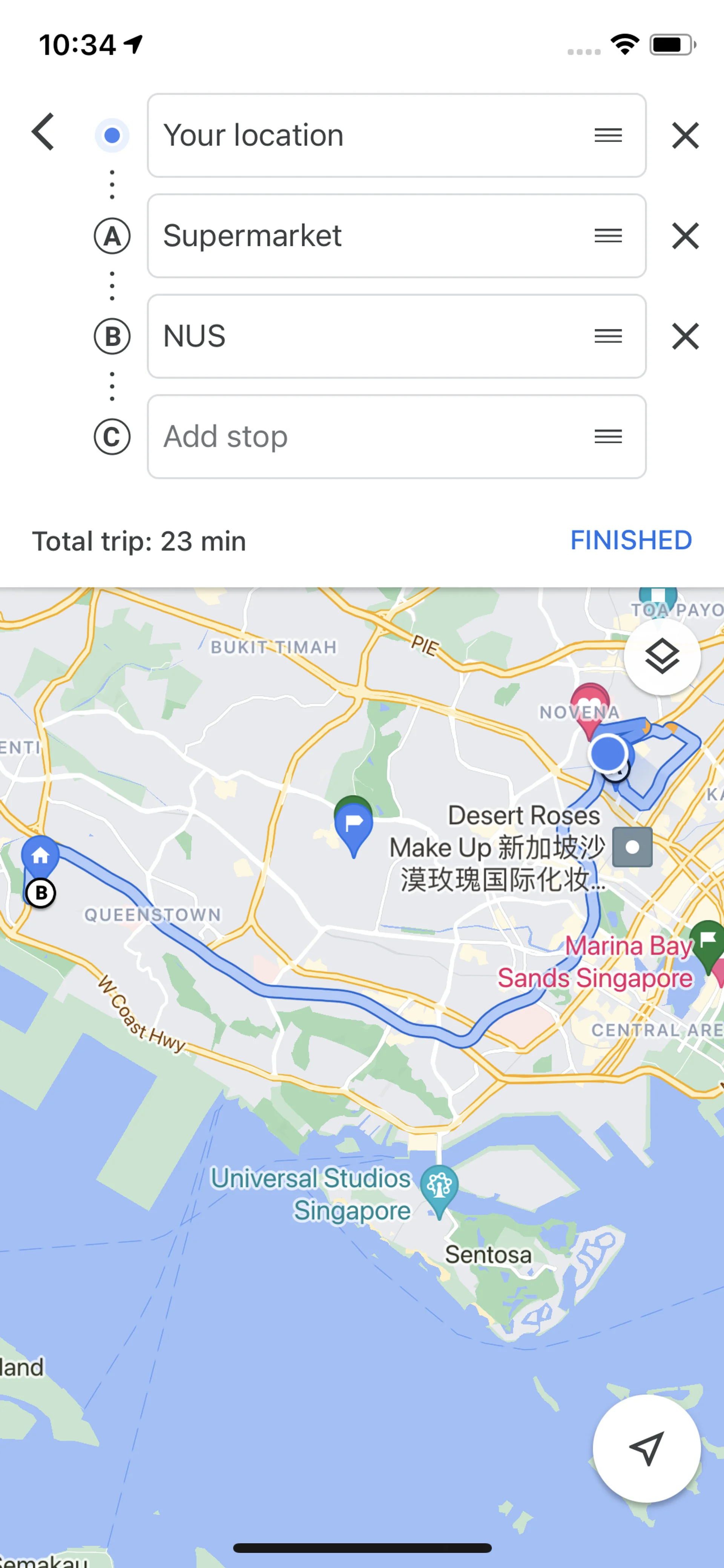
Task: Tap the Add stop field
Action: point(365,436)
